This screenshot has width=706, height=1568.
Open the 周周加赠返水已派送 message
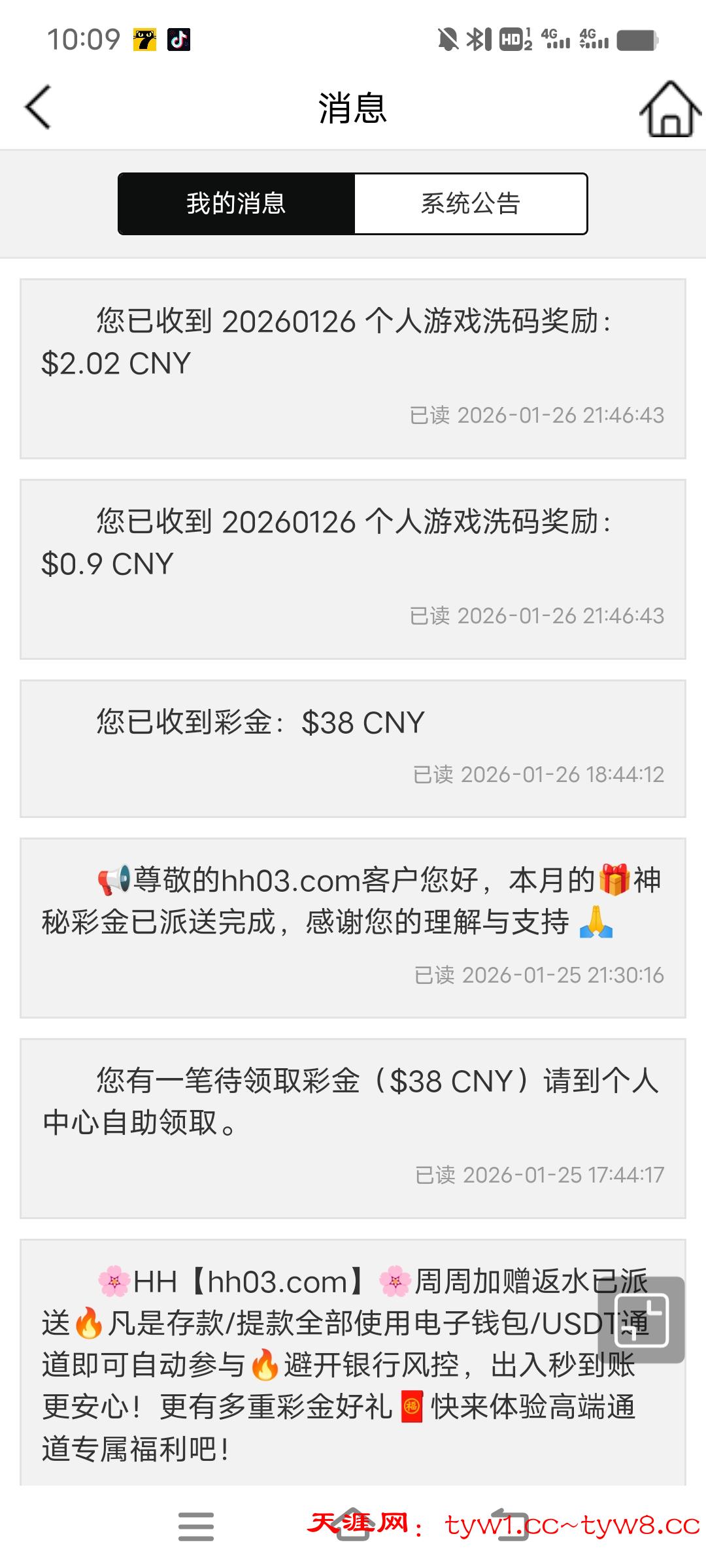pyautogui.click(x=327, y=1365)
